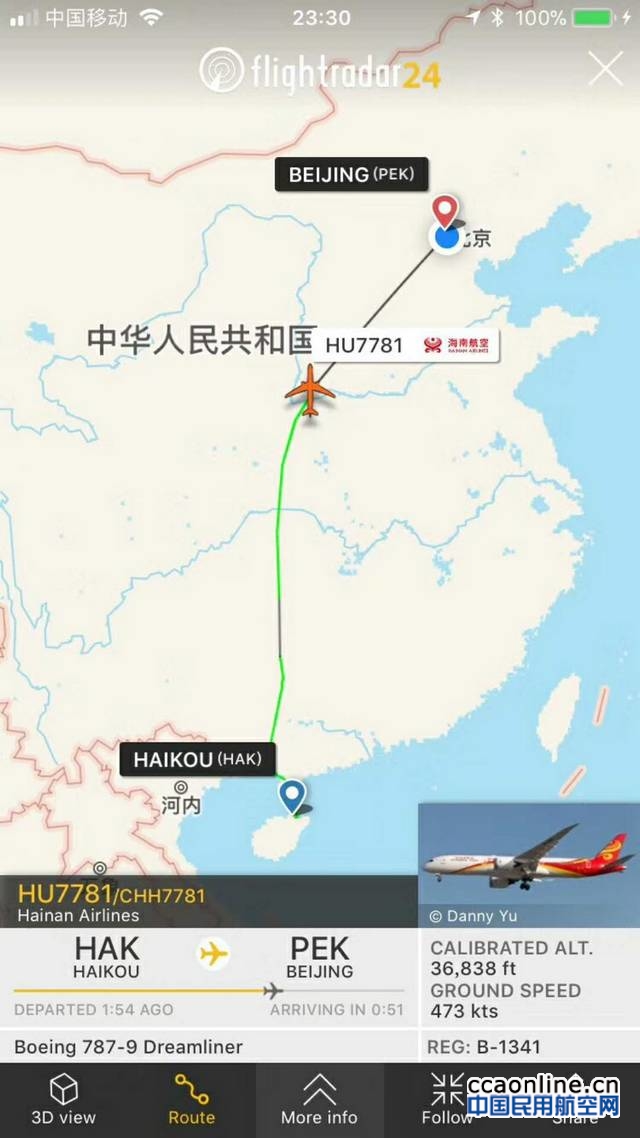Select the Haikou (HAK) origin marker
Image resolution: width=640 pixels, height=1138 pixels.
[292, 796]
